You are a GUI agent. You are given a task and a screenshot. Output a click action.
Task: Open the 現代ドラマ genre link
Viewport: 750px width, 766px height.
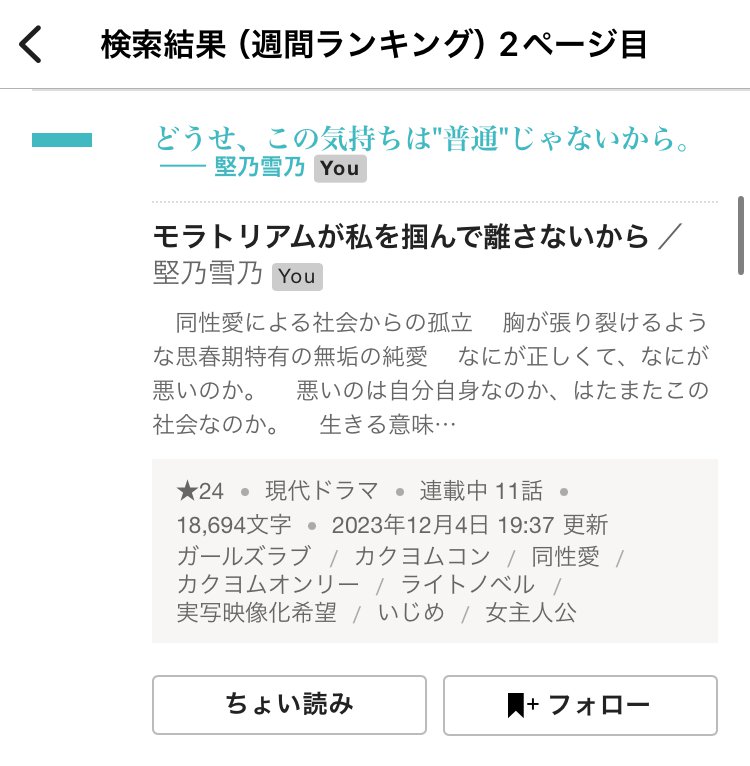coord(321,491)
